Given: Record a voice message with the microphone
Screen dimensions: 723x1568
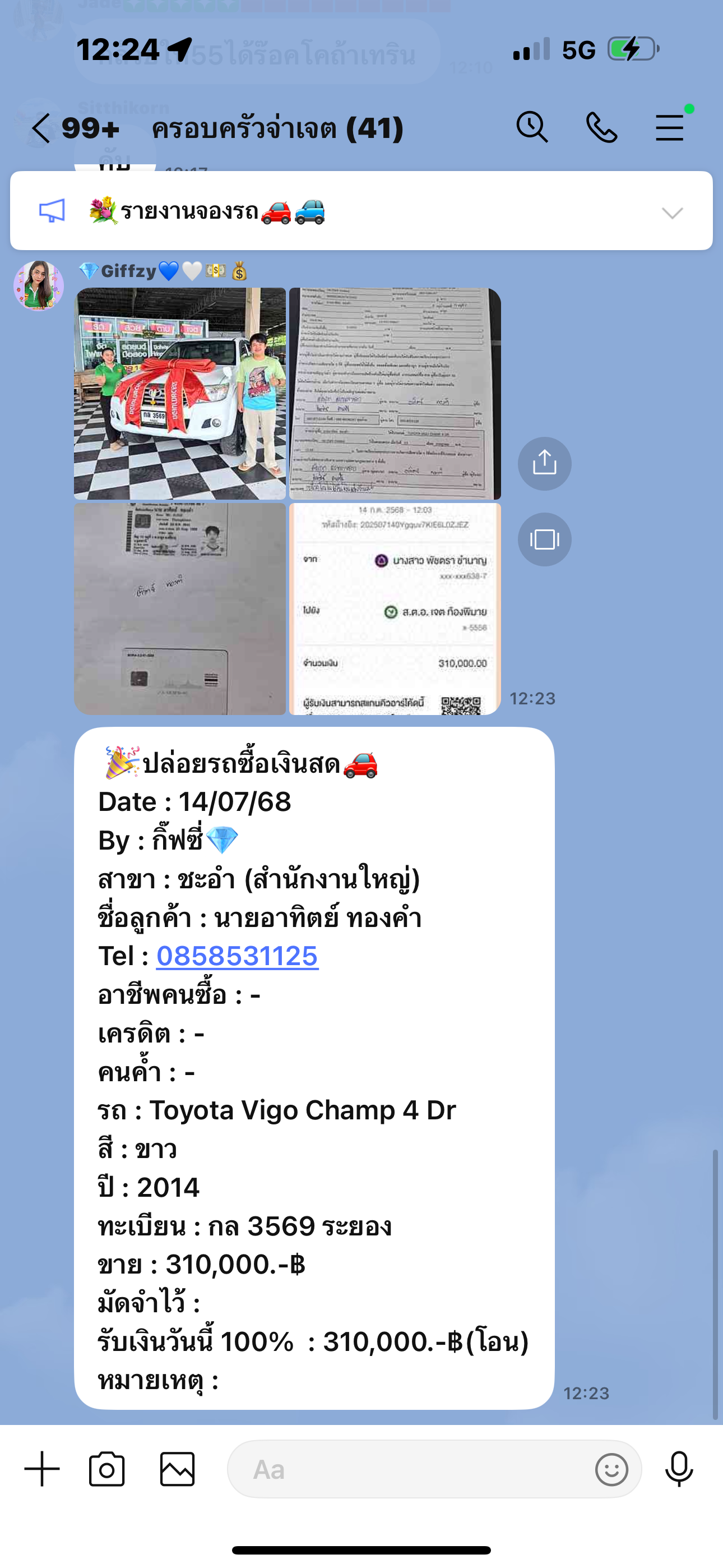Looking at the screenshot, I should coord(679,1469).
